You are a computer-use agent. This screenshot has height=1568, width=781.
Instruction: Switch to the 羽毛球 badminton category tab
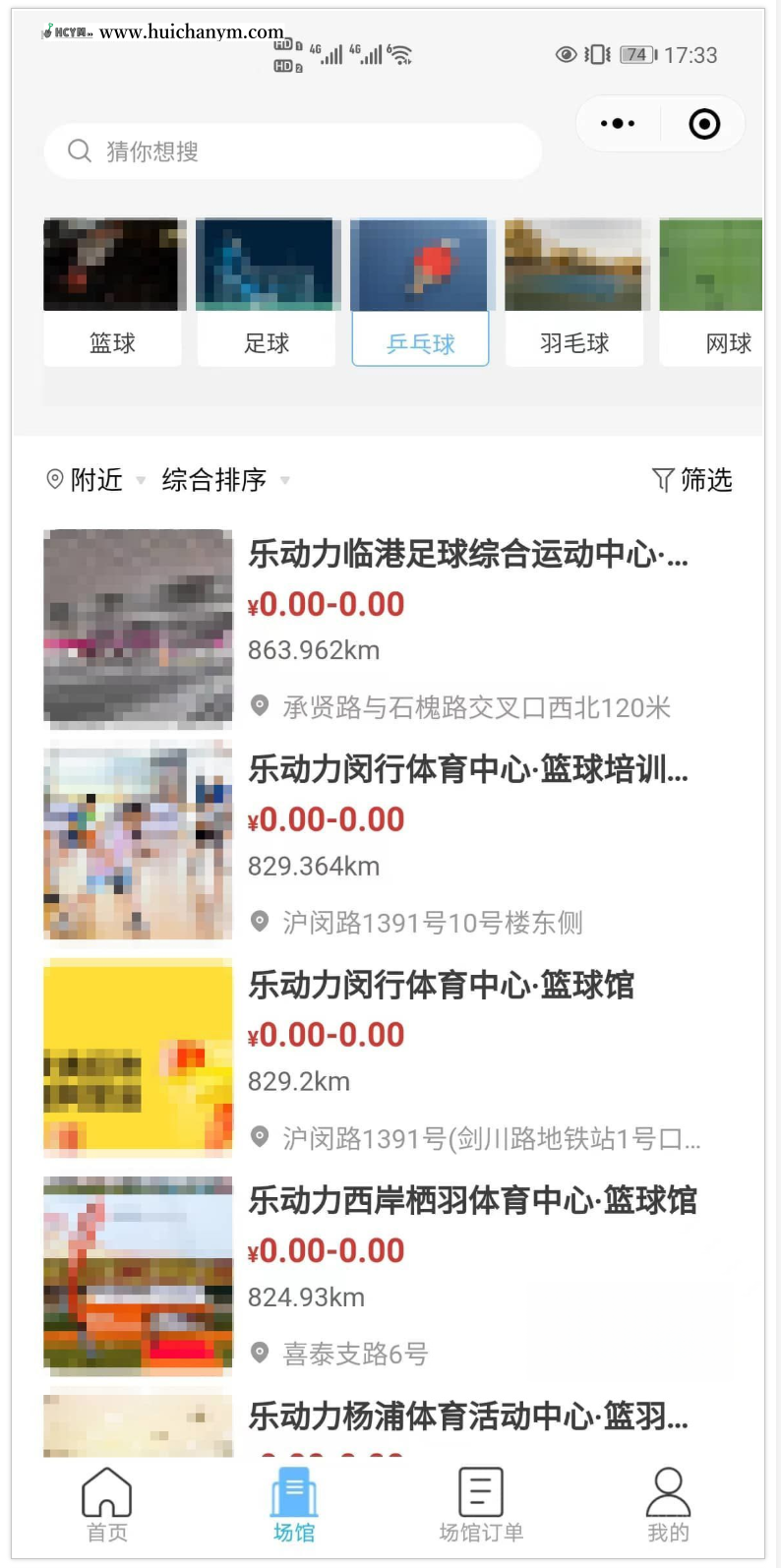click(574, 292)
